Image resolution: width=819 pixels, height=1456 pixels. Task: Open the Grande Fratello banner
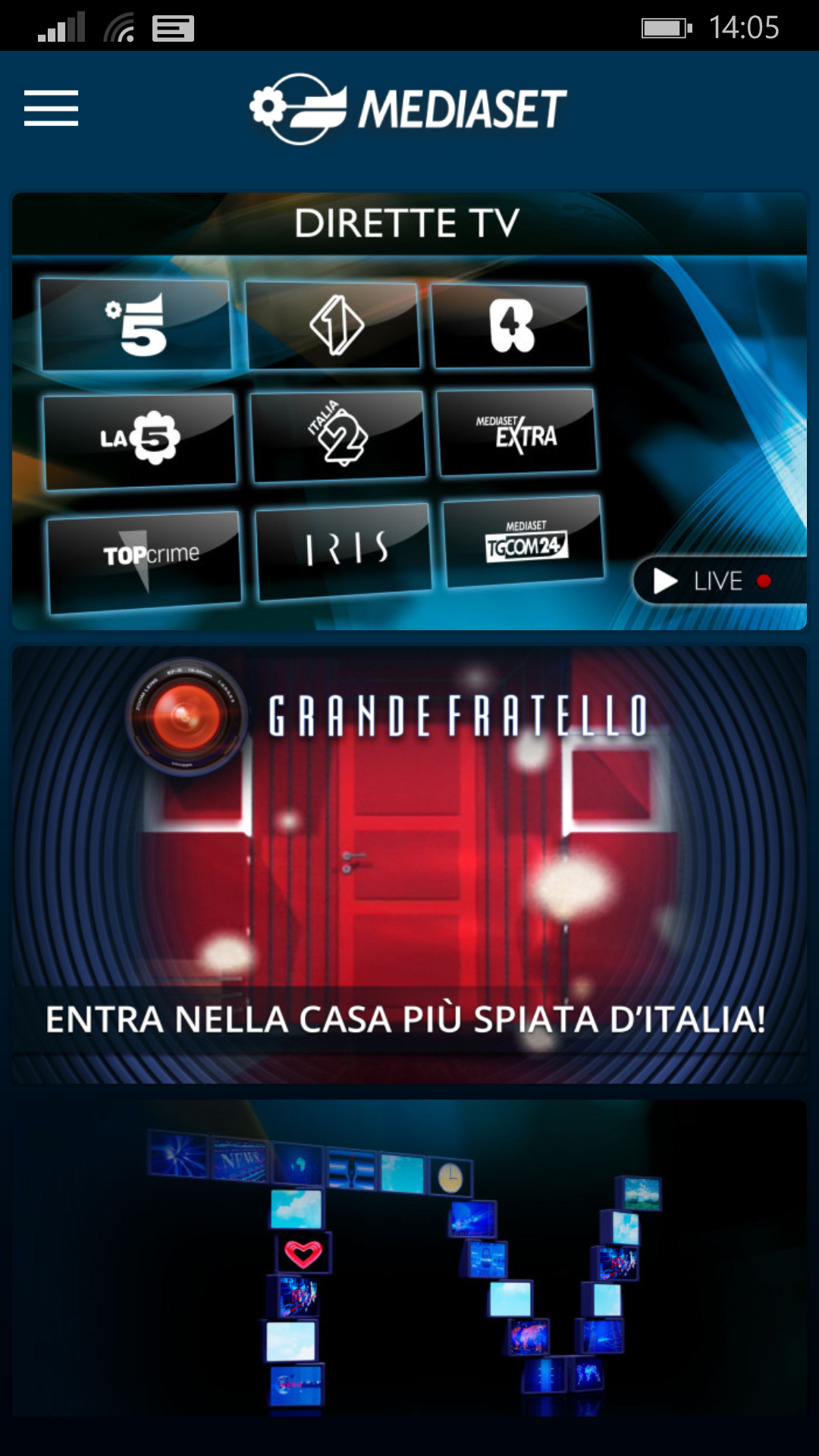(409, 864)
